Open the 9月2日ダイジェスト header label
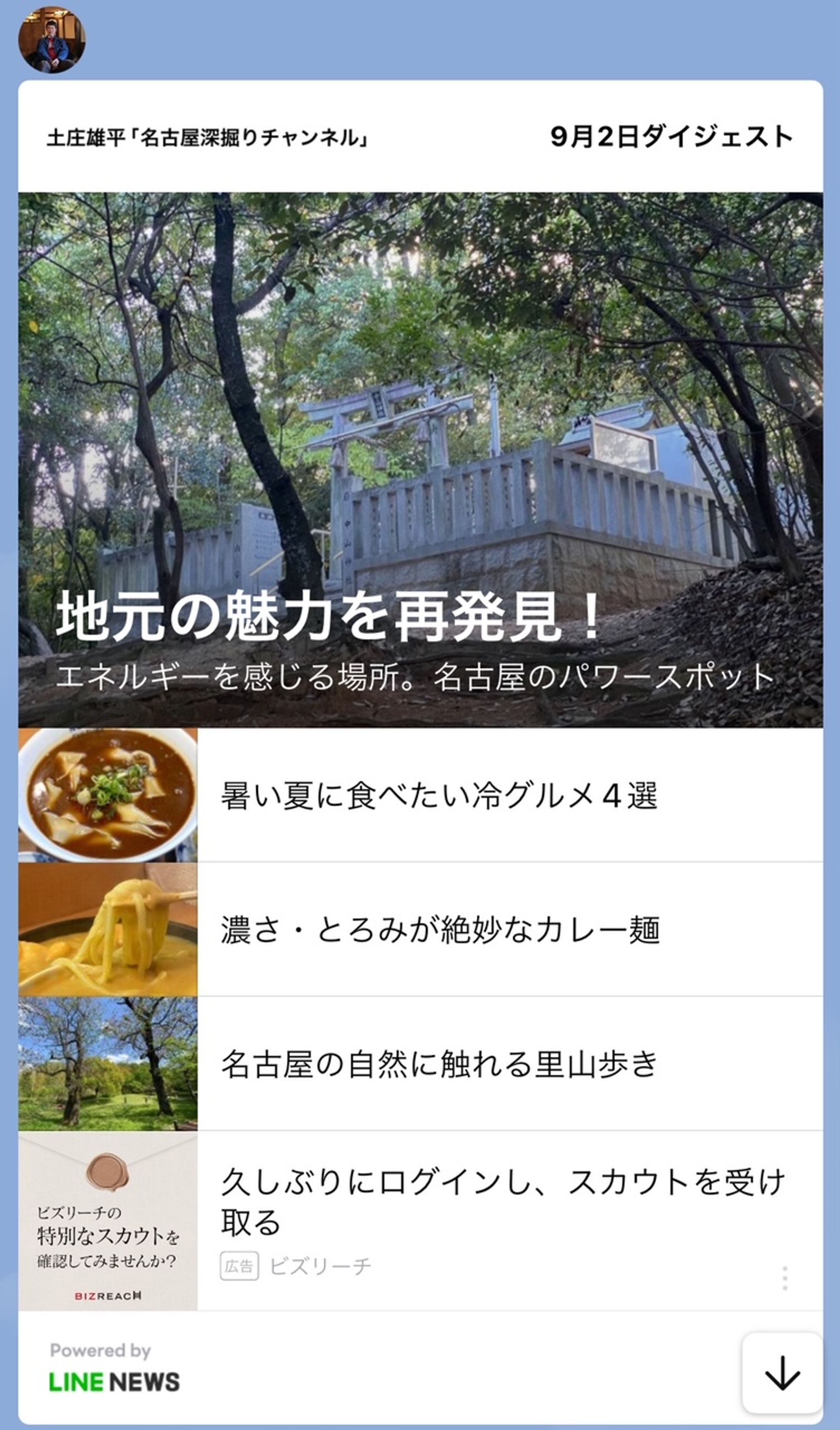 coord(672,138)
